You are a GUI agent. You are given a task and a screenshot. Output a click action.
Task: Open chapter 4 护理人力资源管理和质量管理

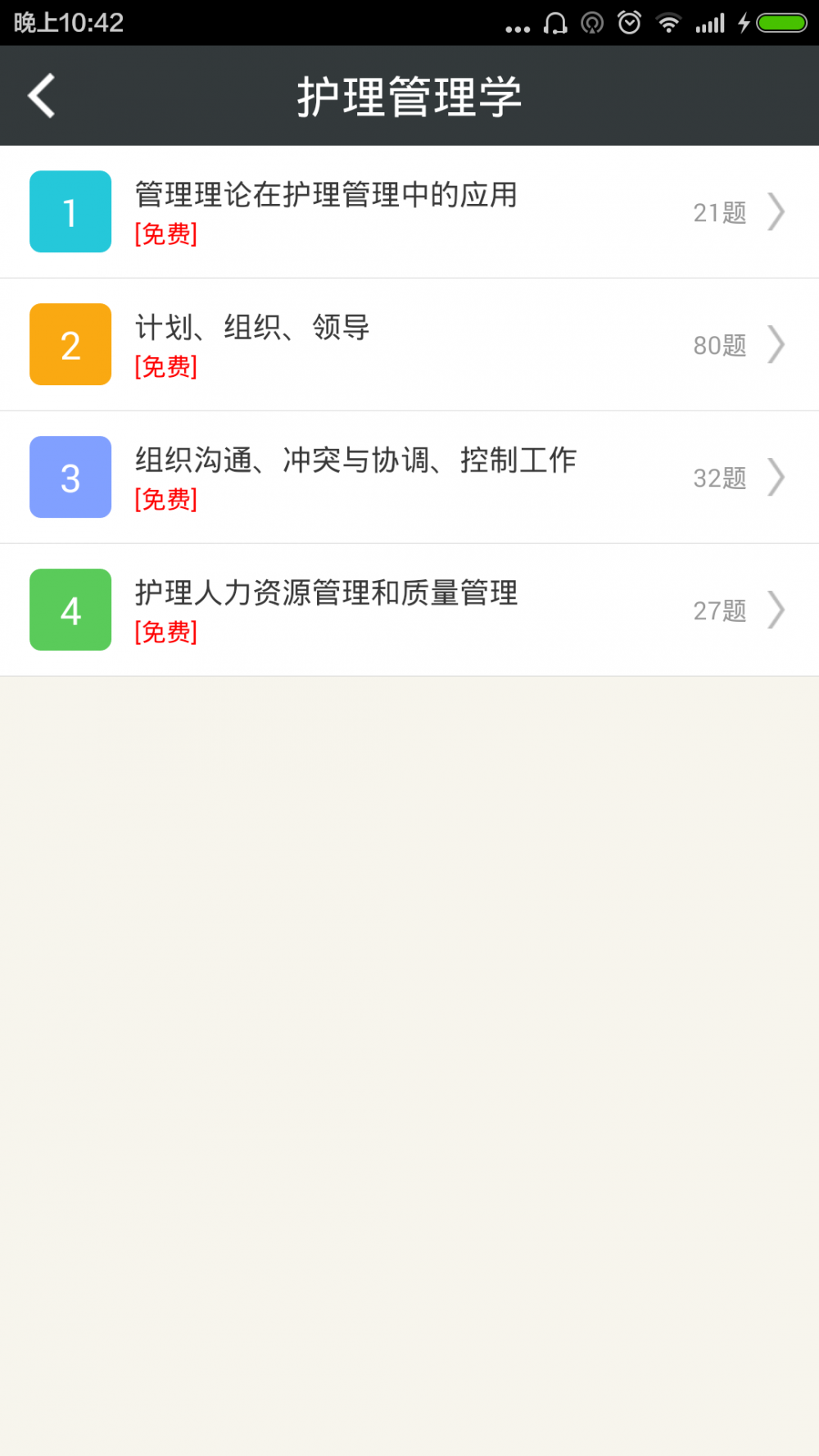tap(409, 610)
